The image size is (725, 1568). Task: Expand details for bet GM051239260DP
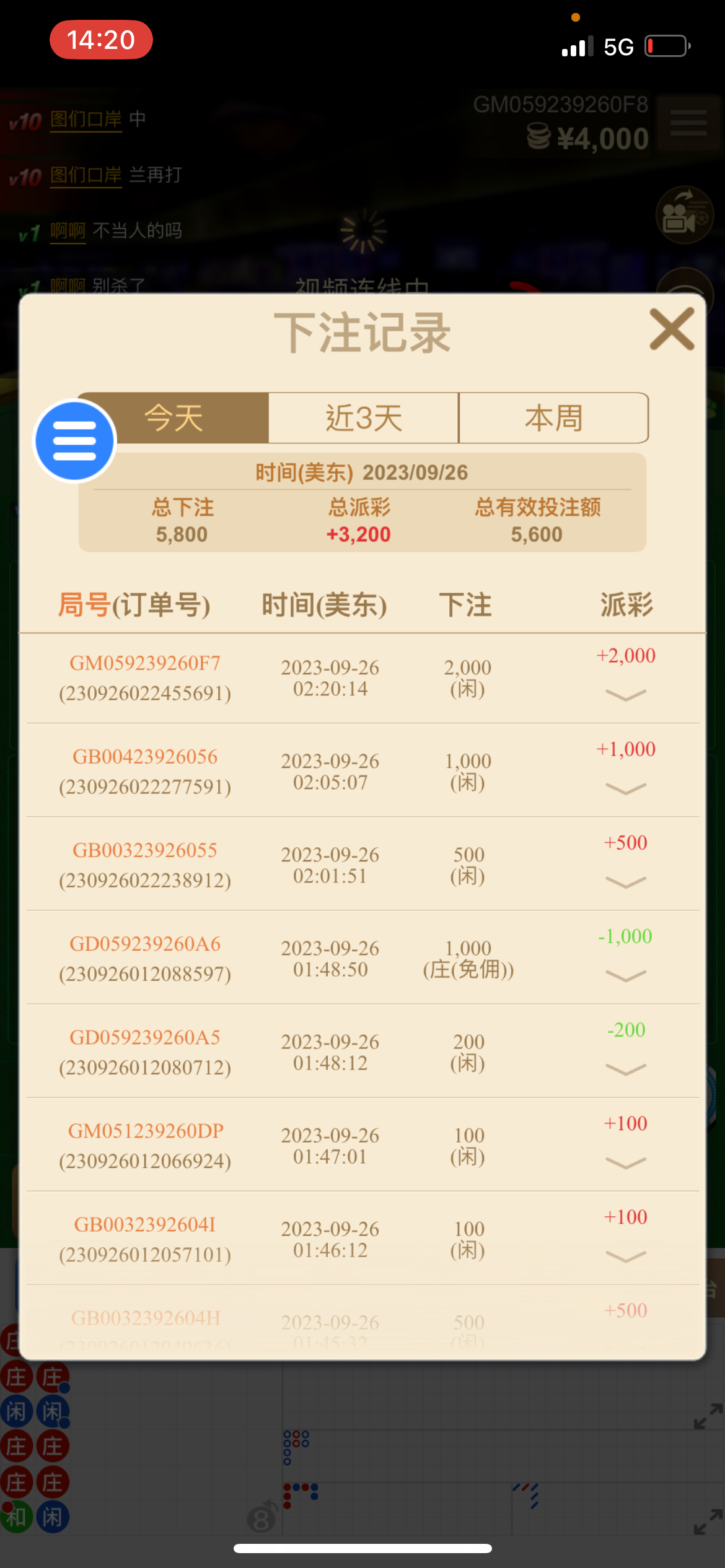(x=625, y=1163)
